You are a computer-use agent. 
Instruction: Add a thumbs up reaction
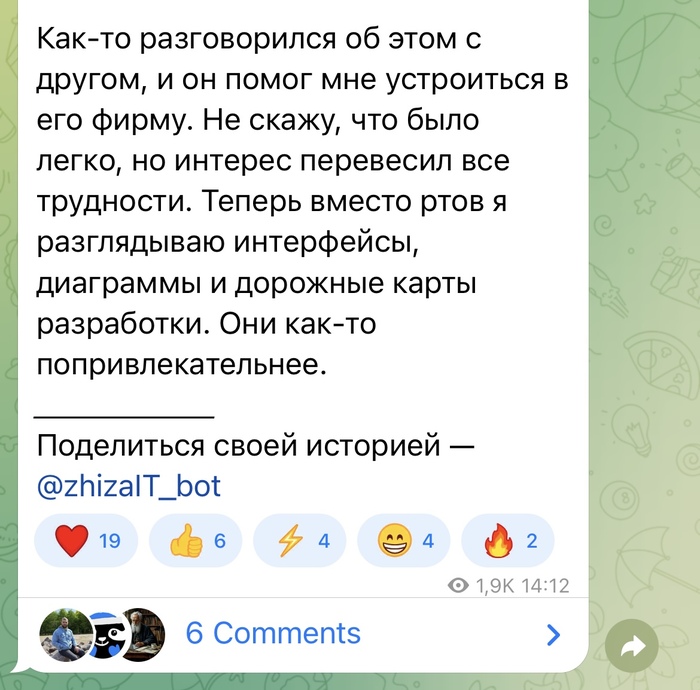click(x=196, y=542)
